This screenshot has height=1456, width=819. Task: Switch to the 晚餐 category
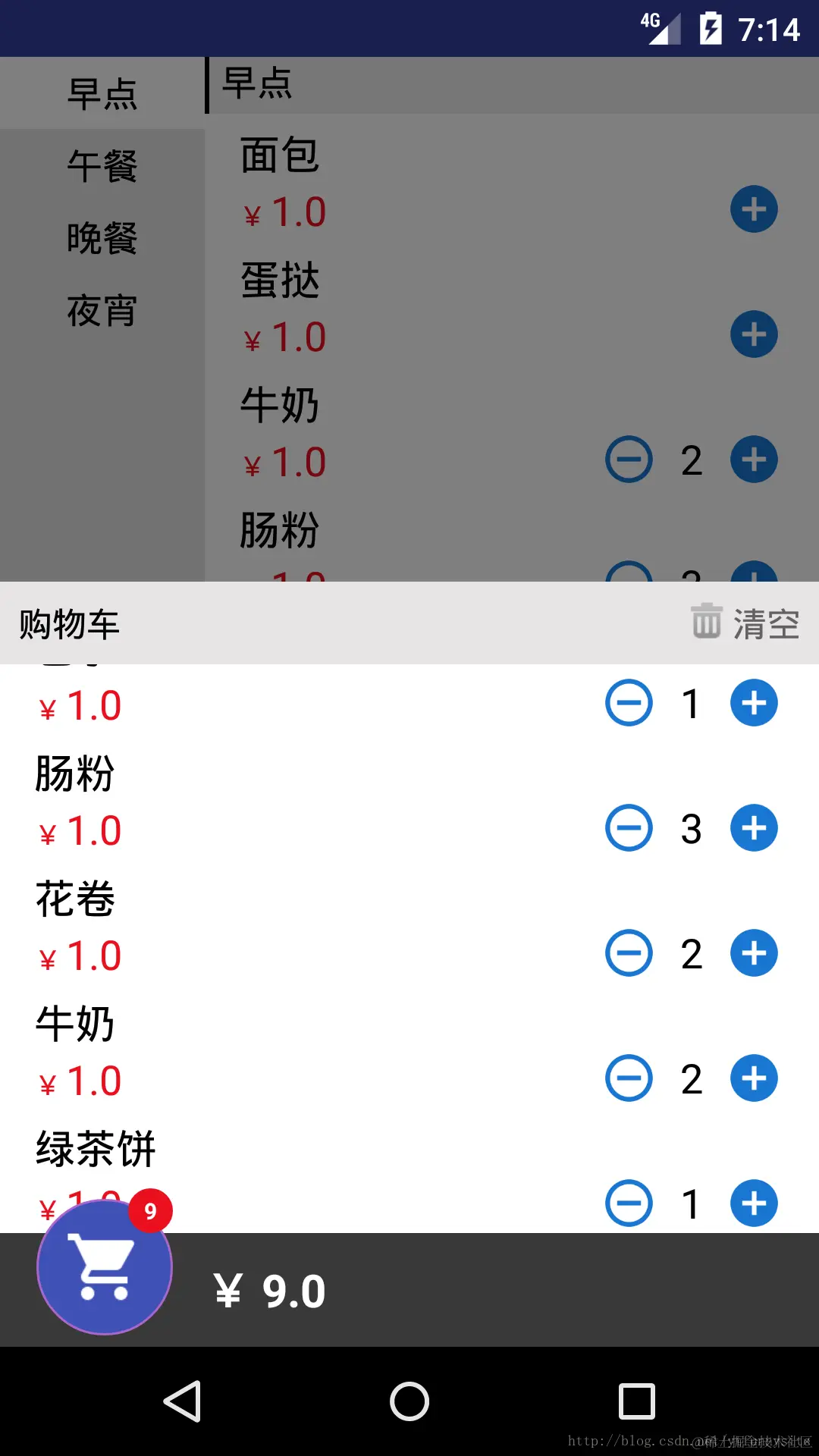[x=102, y=239]
